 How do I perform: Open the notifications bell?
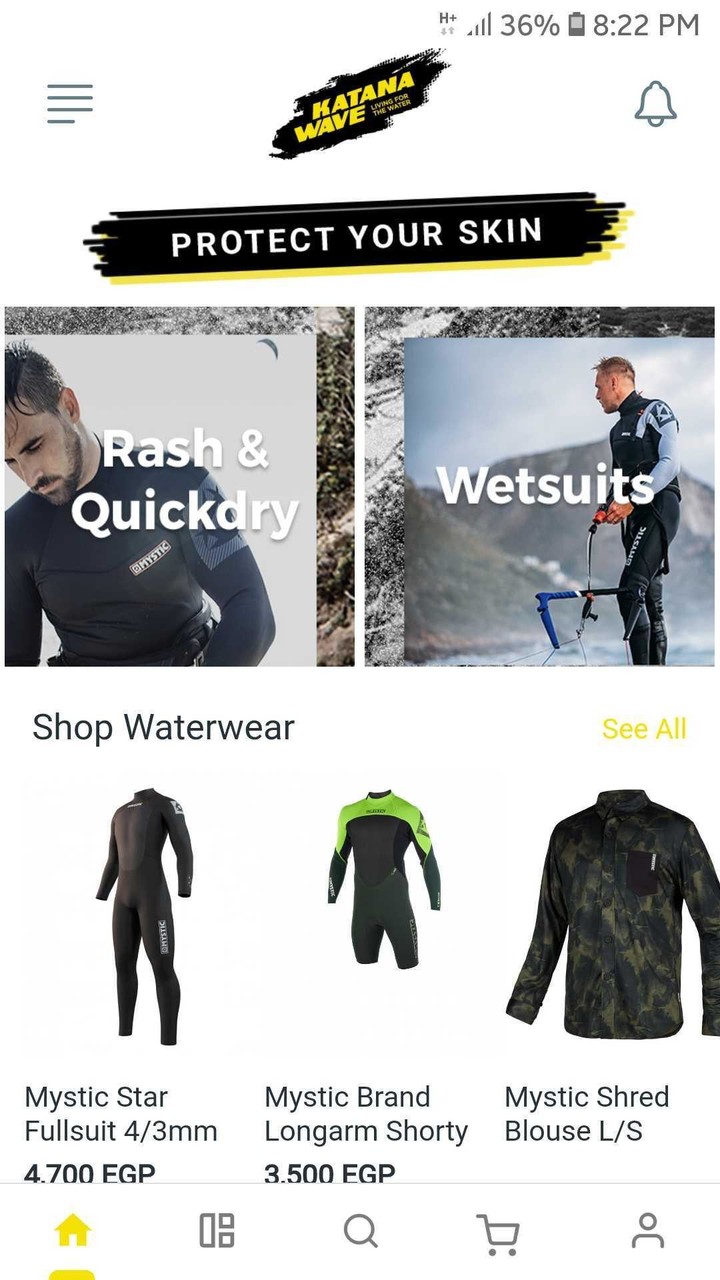[656, 104]
